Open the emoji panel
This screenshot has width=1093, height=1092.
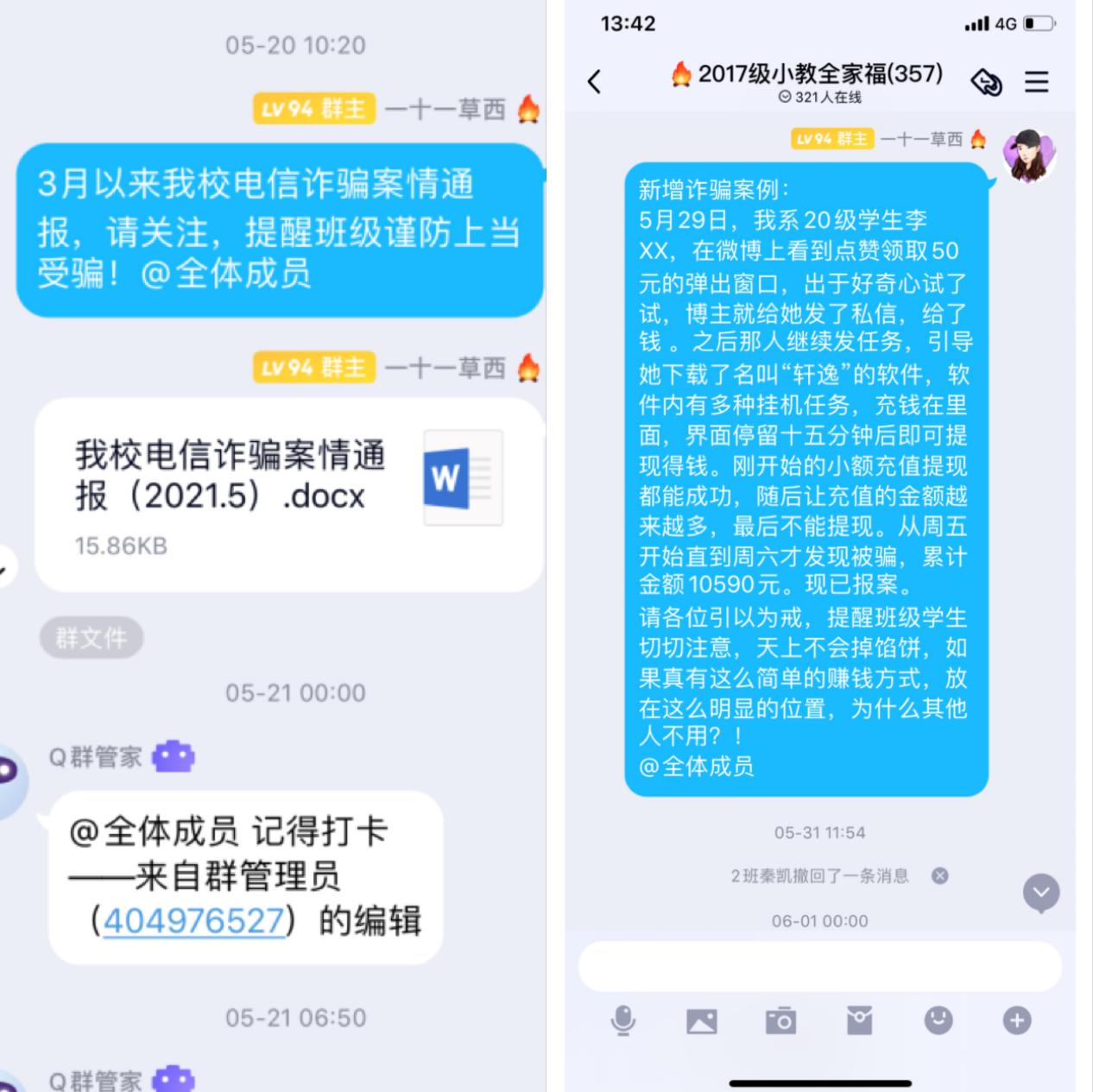[938, 1021]
